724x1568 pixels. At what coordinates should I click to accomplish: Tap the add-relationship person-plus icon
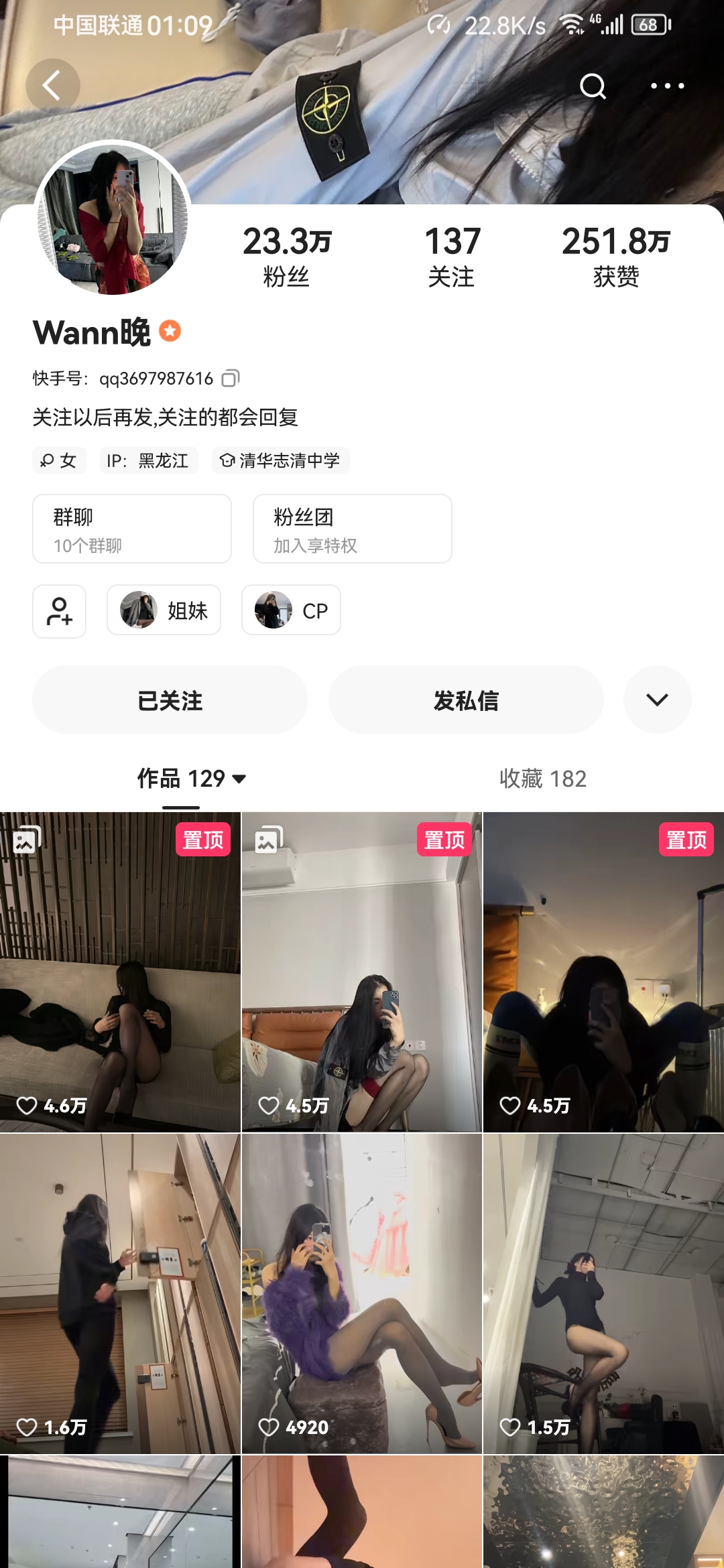pyautogui.click(x=60, y=611)
